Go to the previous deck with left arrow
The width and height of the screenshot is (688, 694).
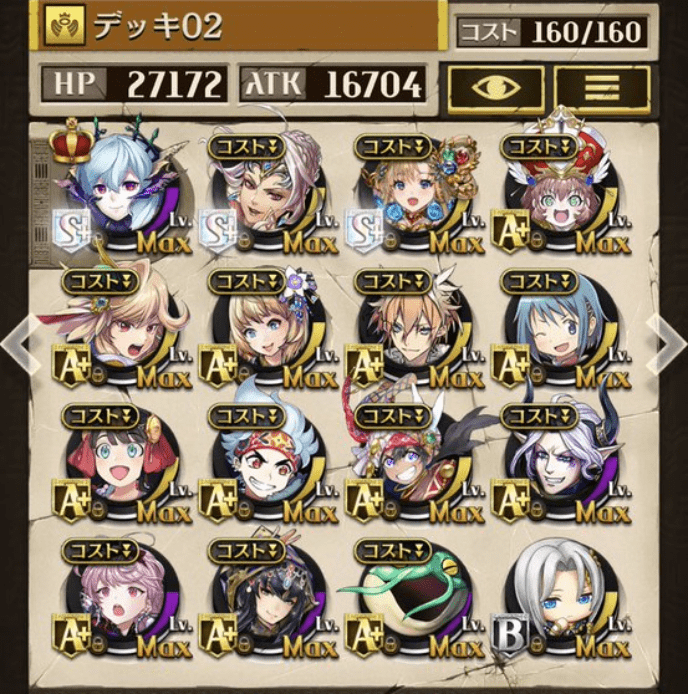click(16, 345)
